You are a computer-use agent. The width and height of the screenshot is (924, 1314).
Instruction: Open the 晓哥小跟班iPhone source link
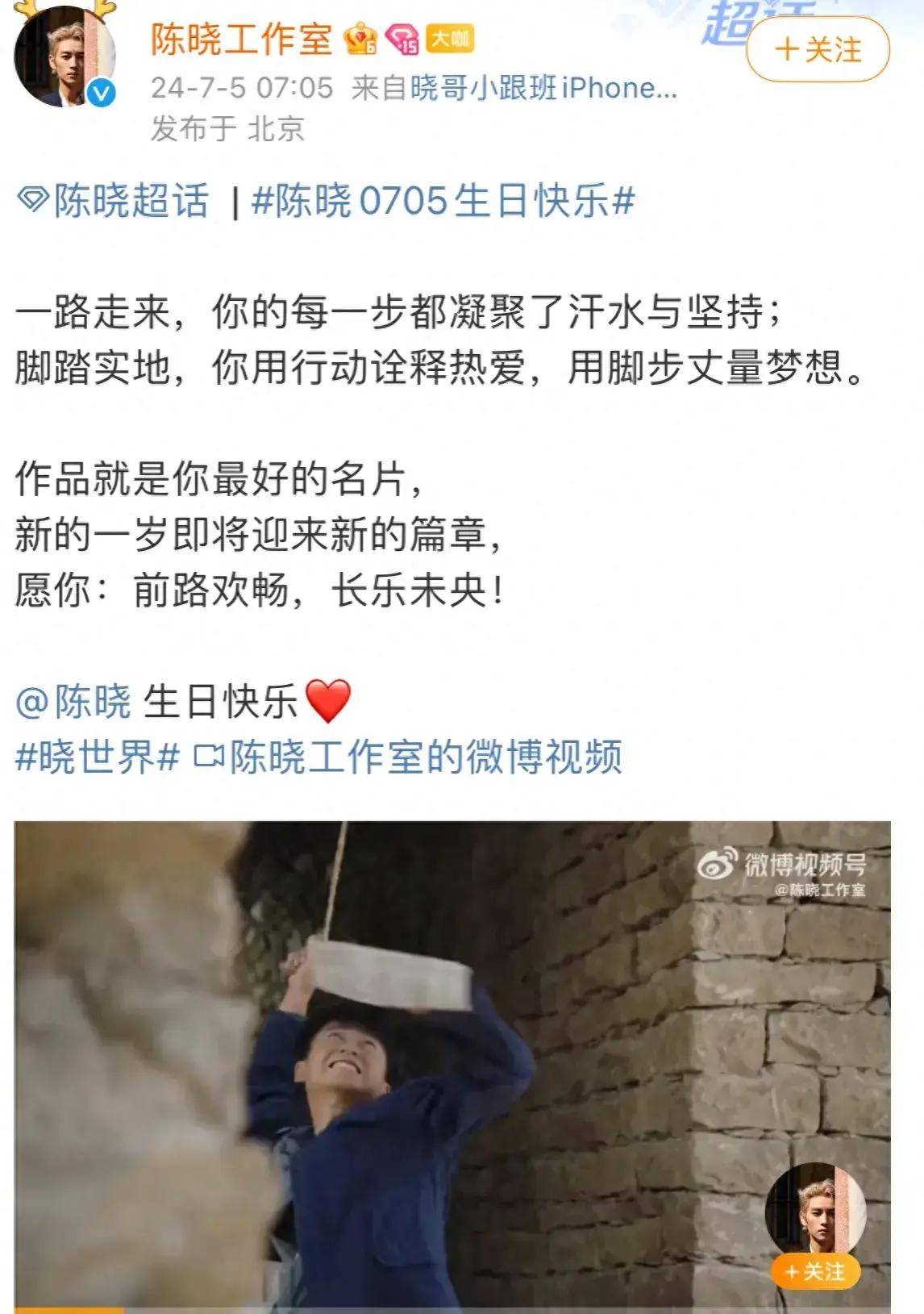543,87
